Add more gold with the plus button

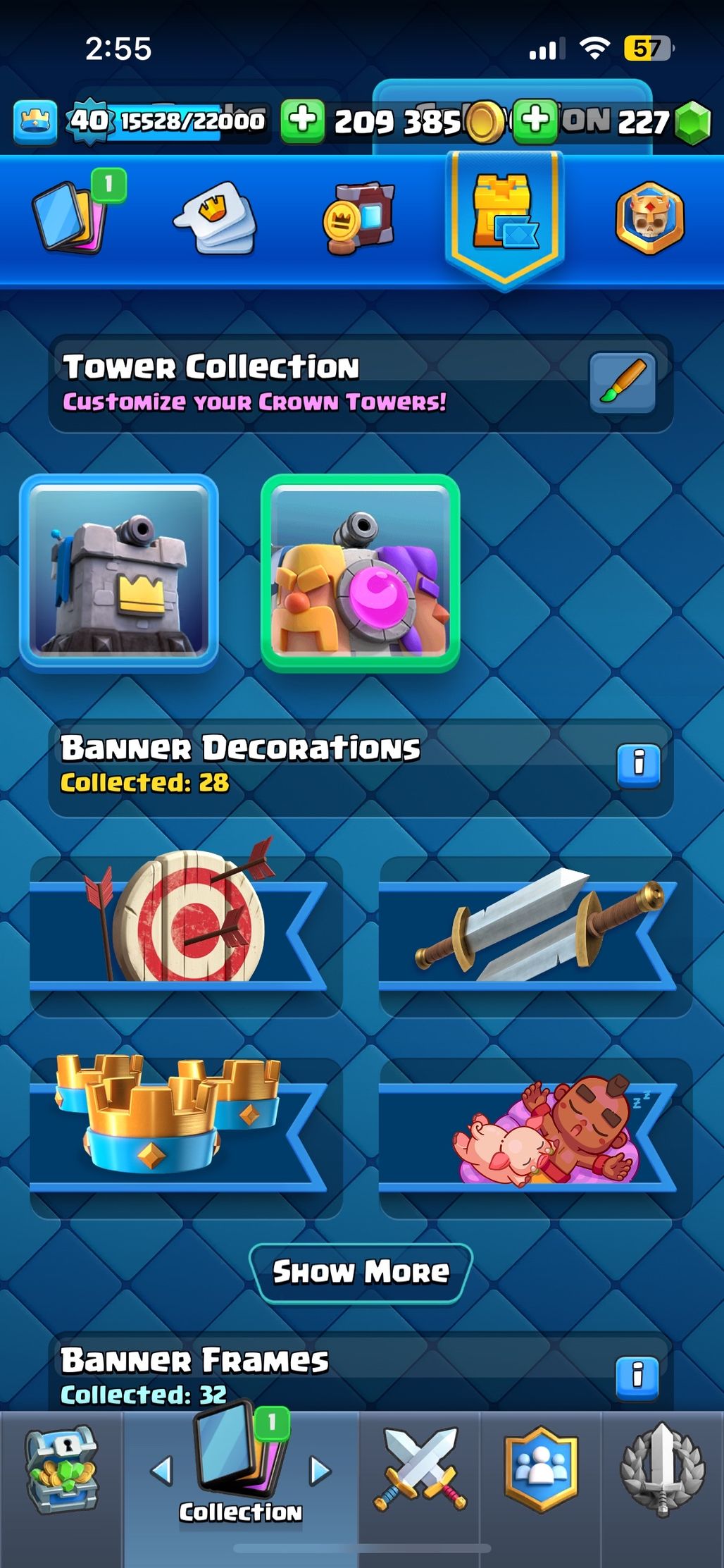[303, 121]
